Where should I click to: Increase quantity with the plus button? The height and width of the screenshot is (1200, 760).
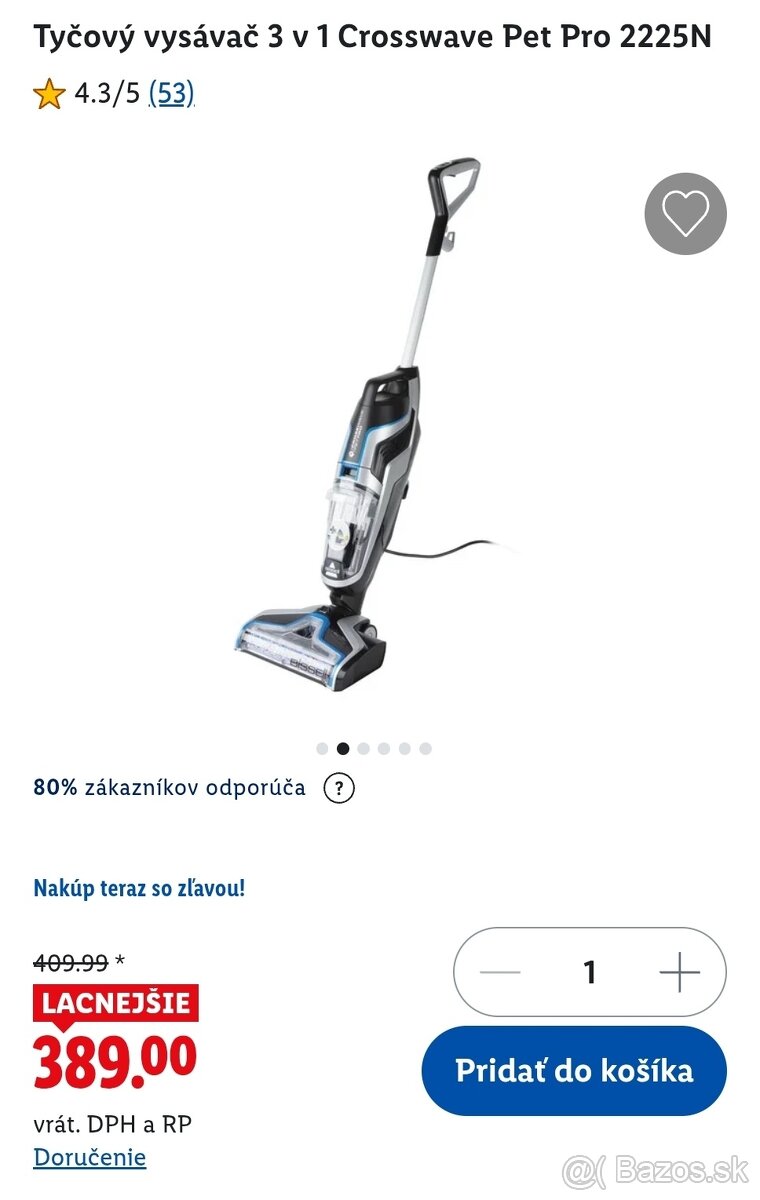[x=680, y=972]
